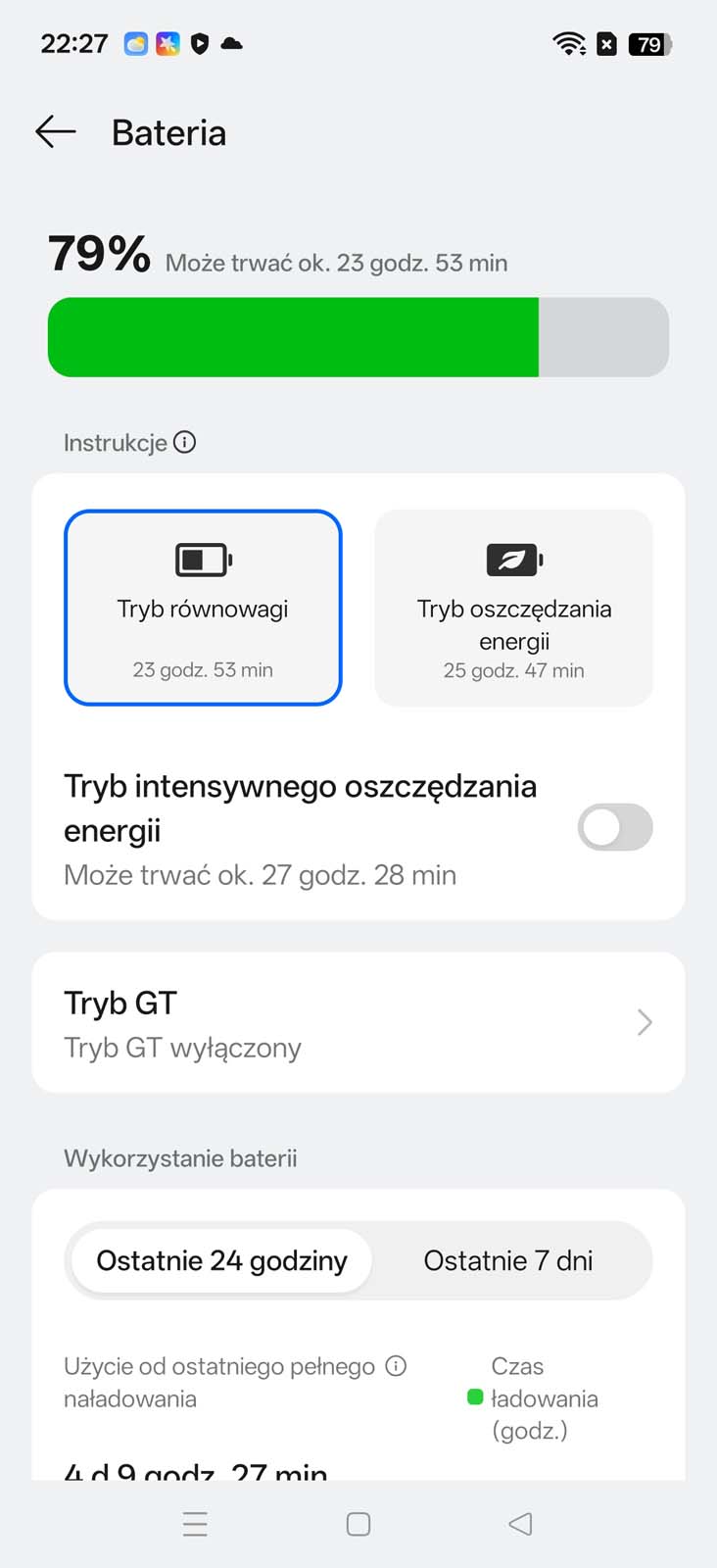The image size is (717, 1568).
Task: Select Tryb równowagi mode card
Action: click(x=202, y=608)
